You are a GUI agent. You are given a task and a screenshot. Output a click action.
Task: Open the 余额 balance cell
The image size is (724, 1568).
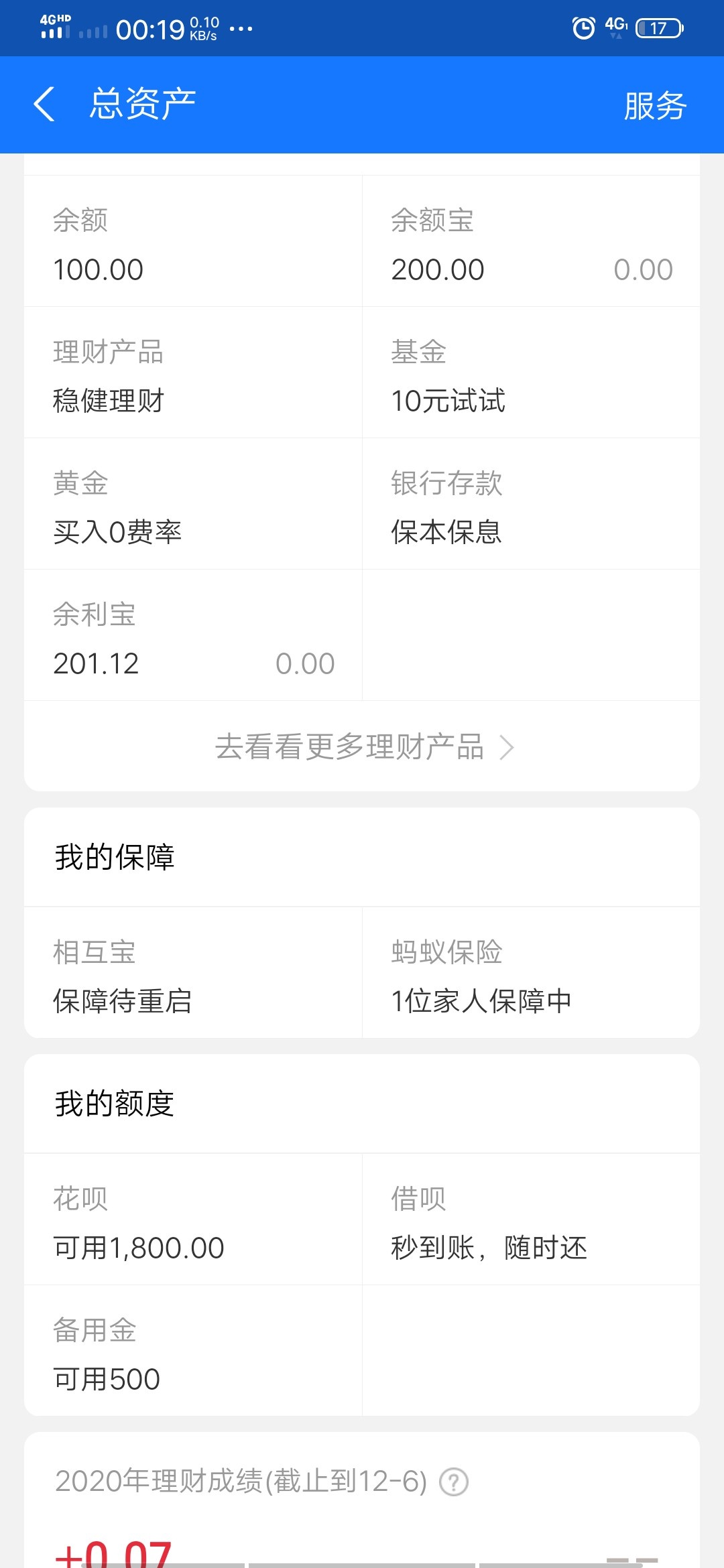pos(193,241)
